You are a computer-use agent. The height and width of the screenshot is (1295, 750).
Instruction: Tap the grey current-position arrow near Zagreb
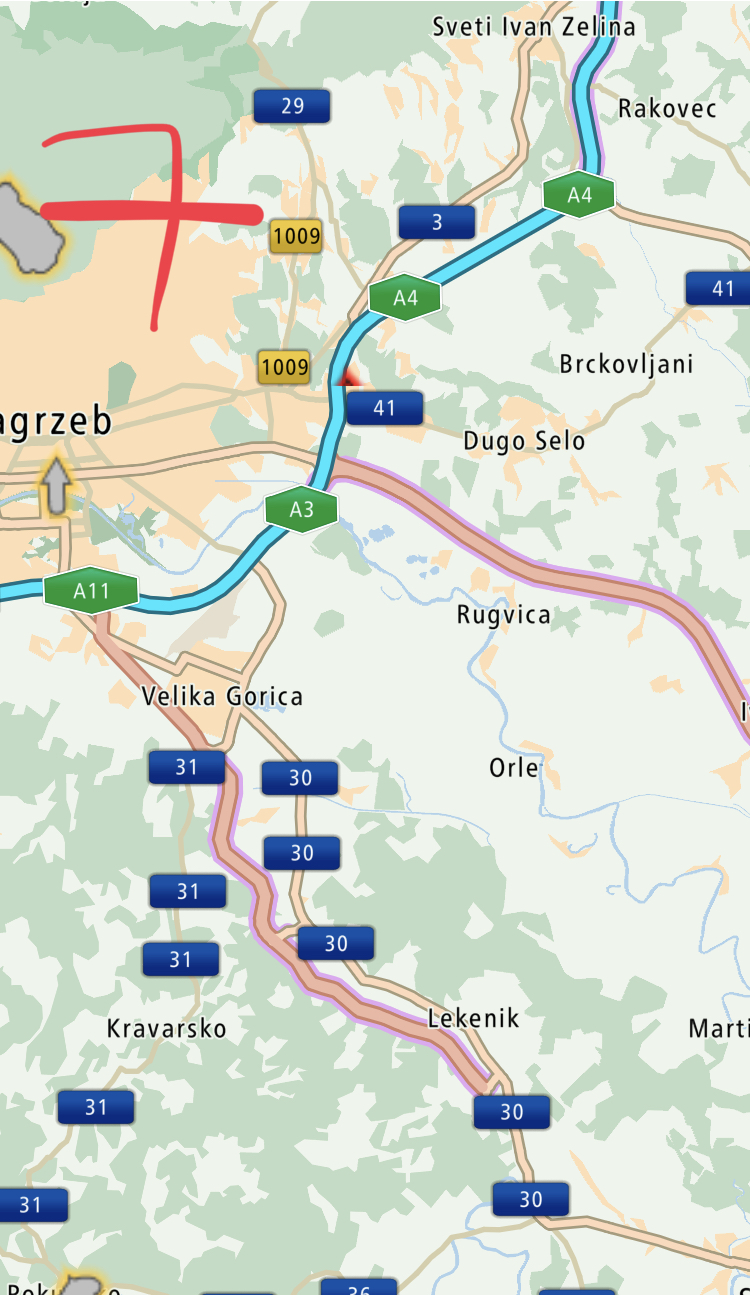[57, 487]
